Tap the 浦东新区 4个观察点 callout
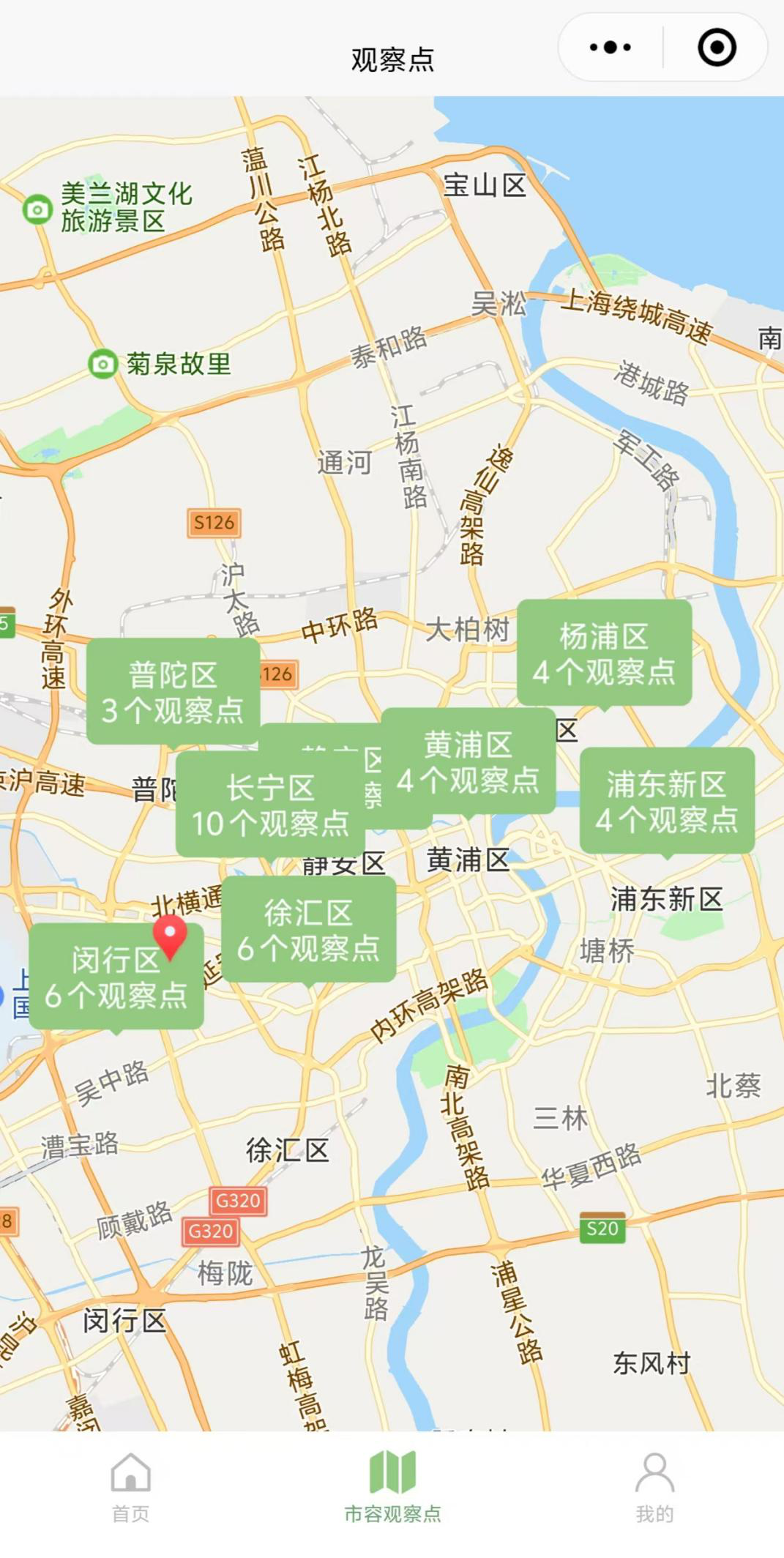 click(x=667, y=801)
